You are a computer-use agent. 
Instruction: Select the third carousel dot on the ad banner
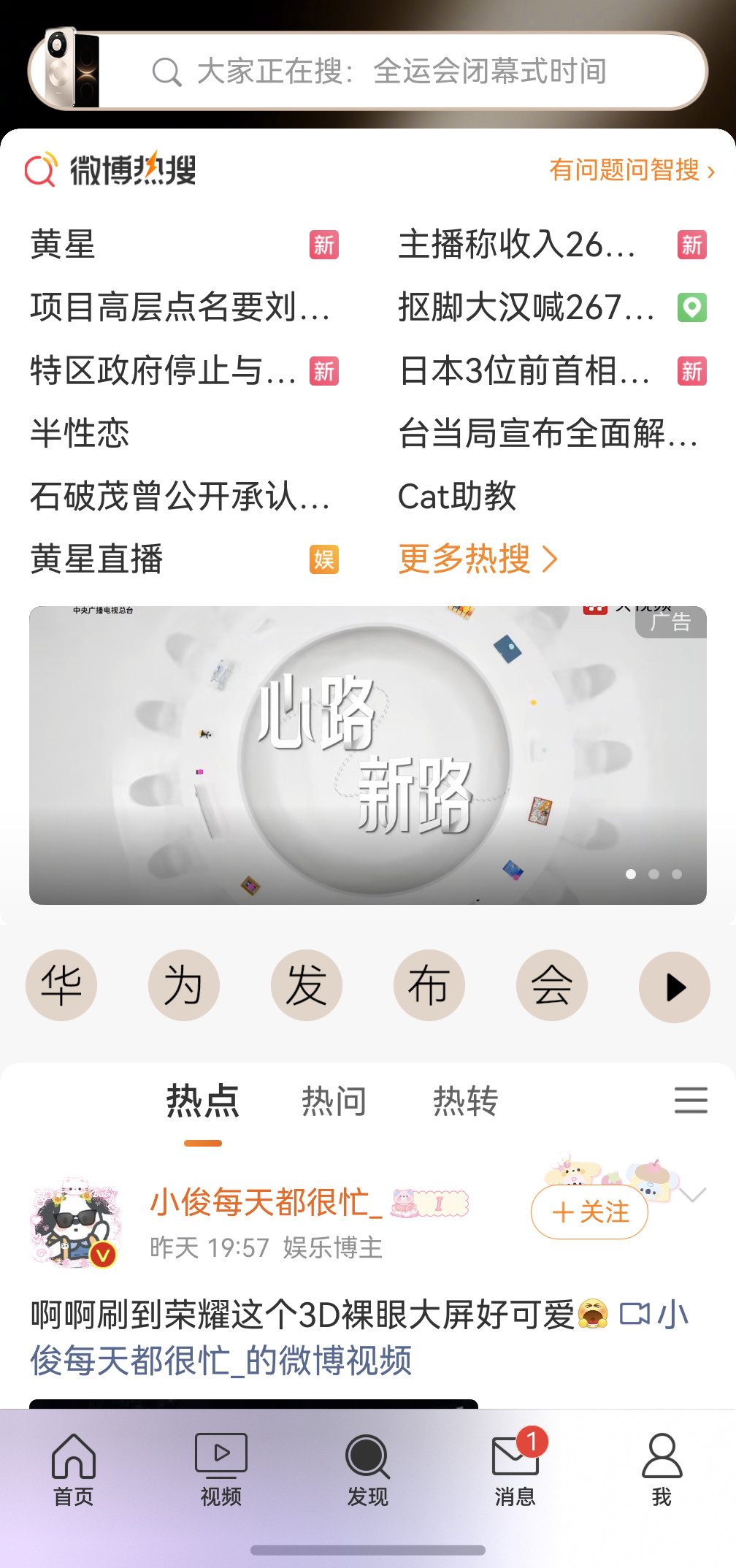point(676,873)
